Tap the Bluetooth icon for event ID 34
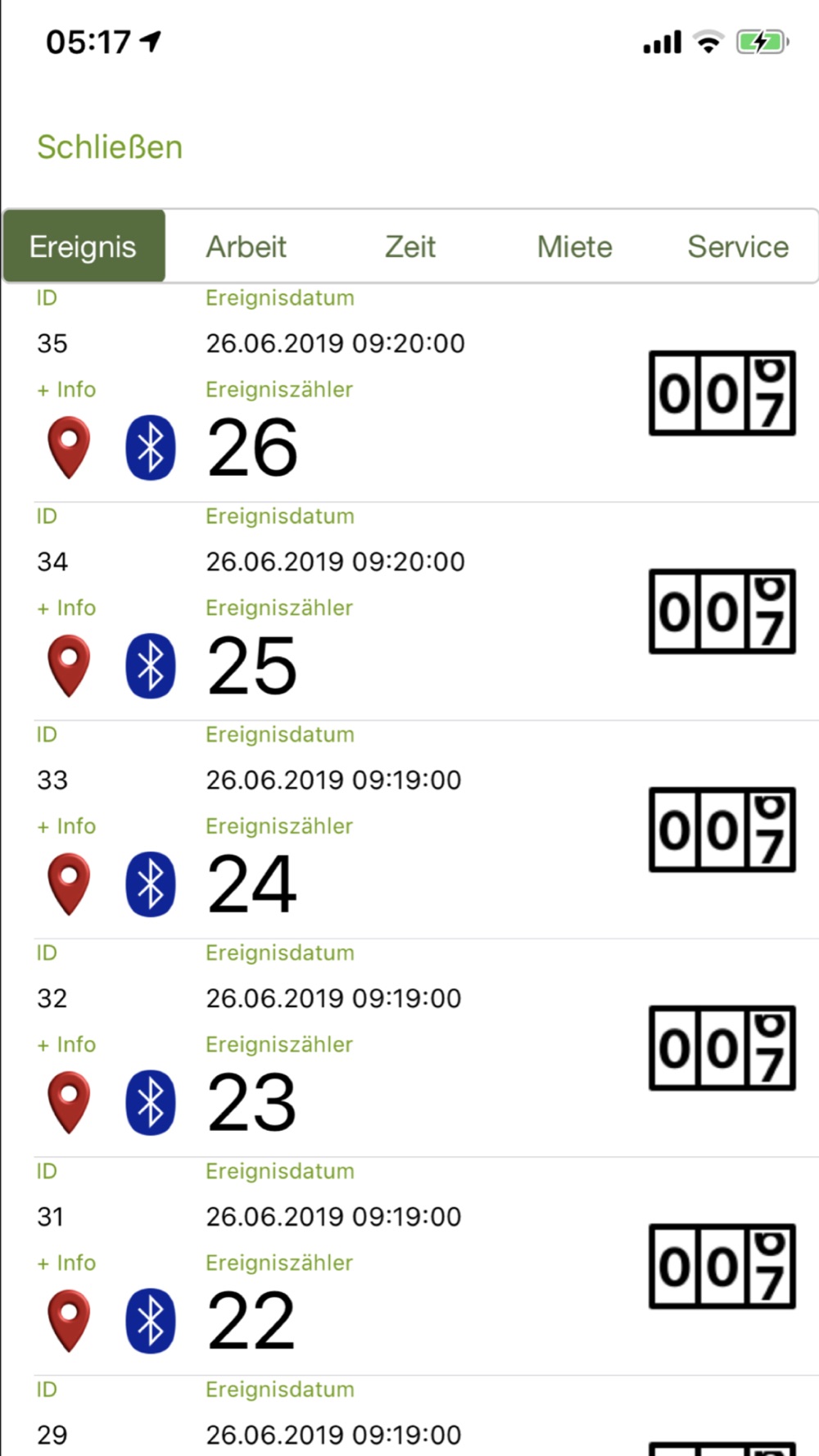819x1456 pixels. pos(151,666)
